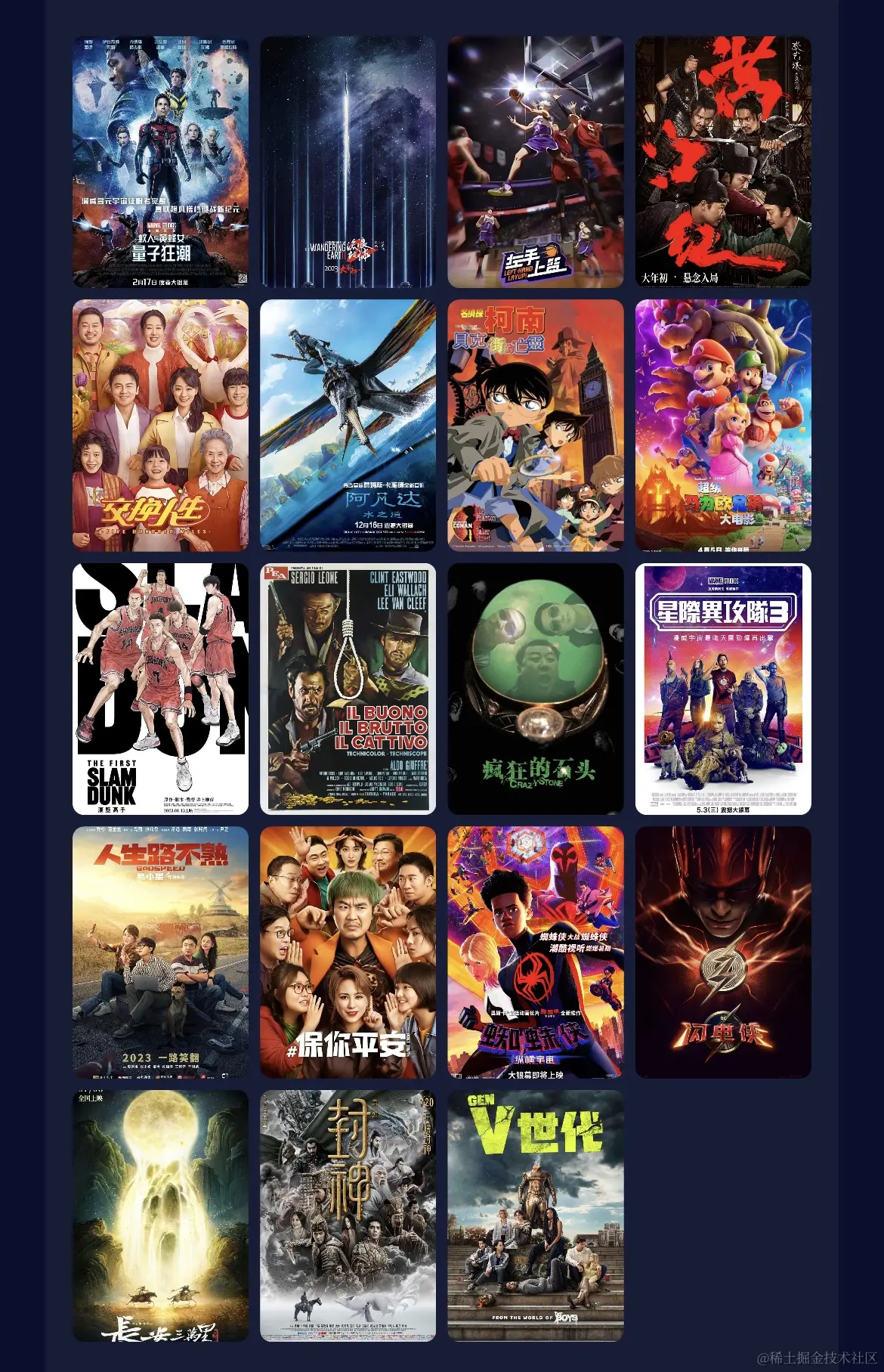View the 封神 movie card
The width and height of the screenshot is (884, 1372).
coord(348,1216)
